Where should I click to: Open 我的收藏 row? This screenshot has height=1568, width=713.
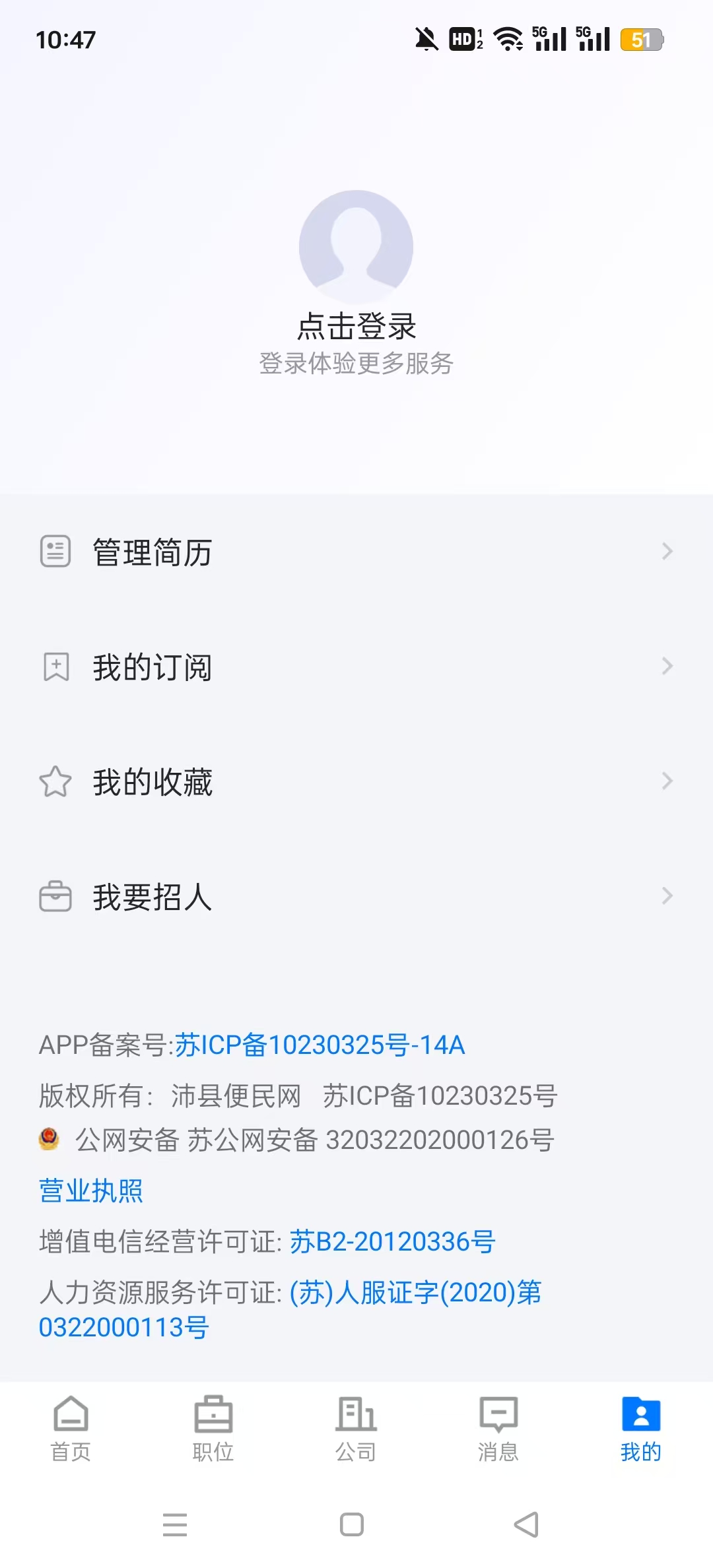tap(356, 781)
